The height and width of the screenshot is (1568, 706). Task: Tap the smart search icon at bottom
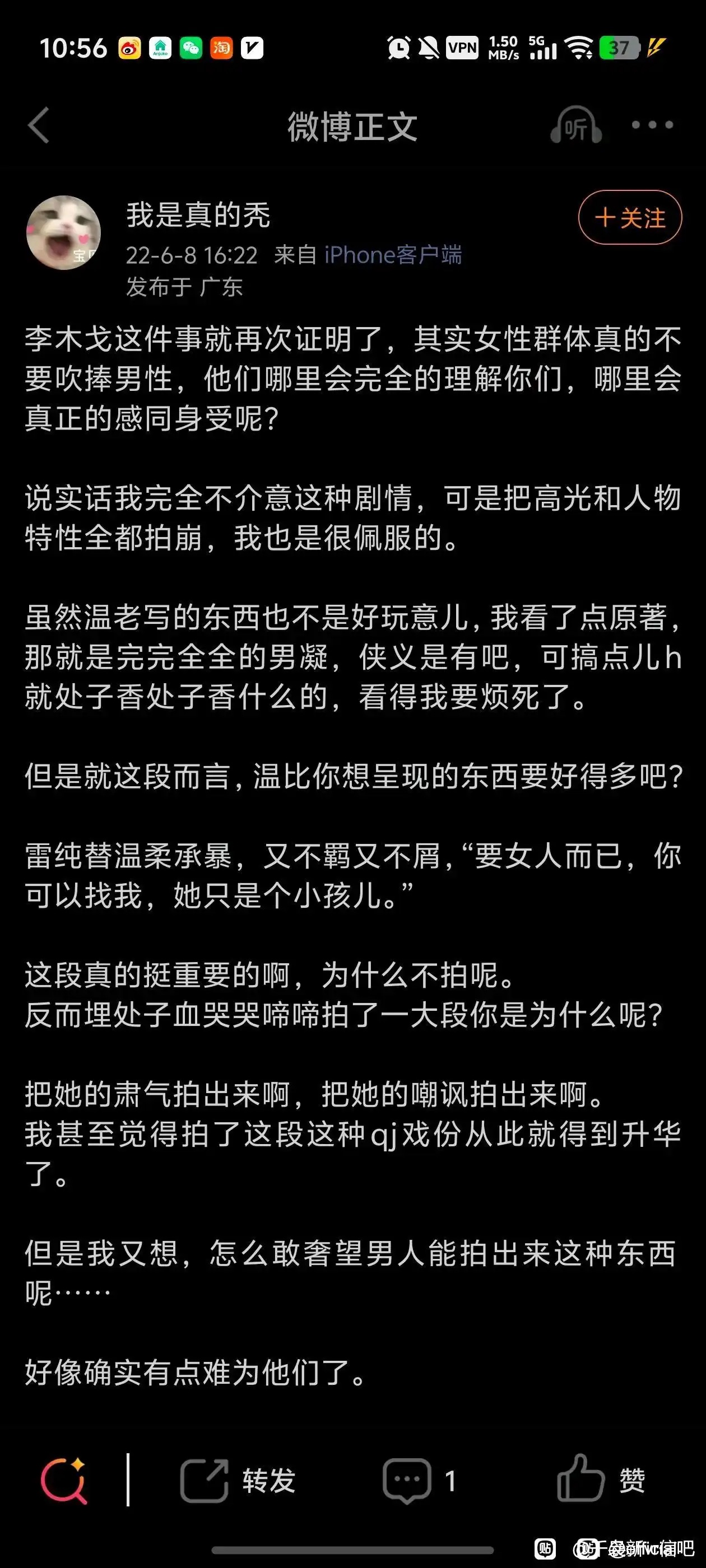63,1481
